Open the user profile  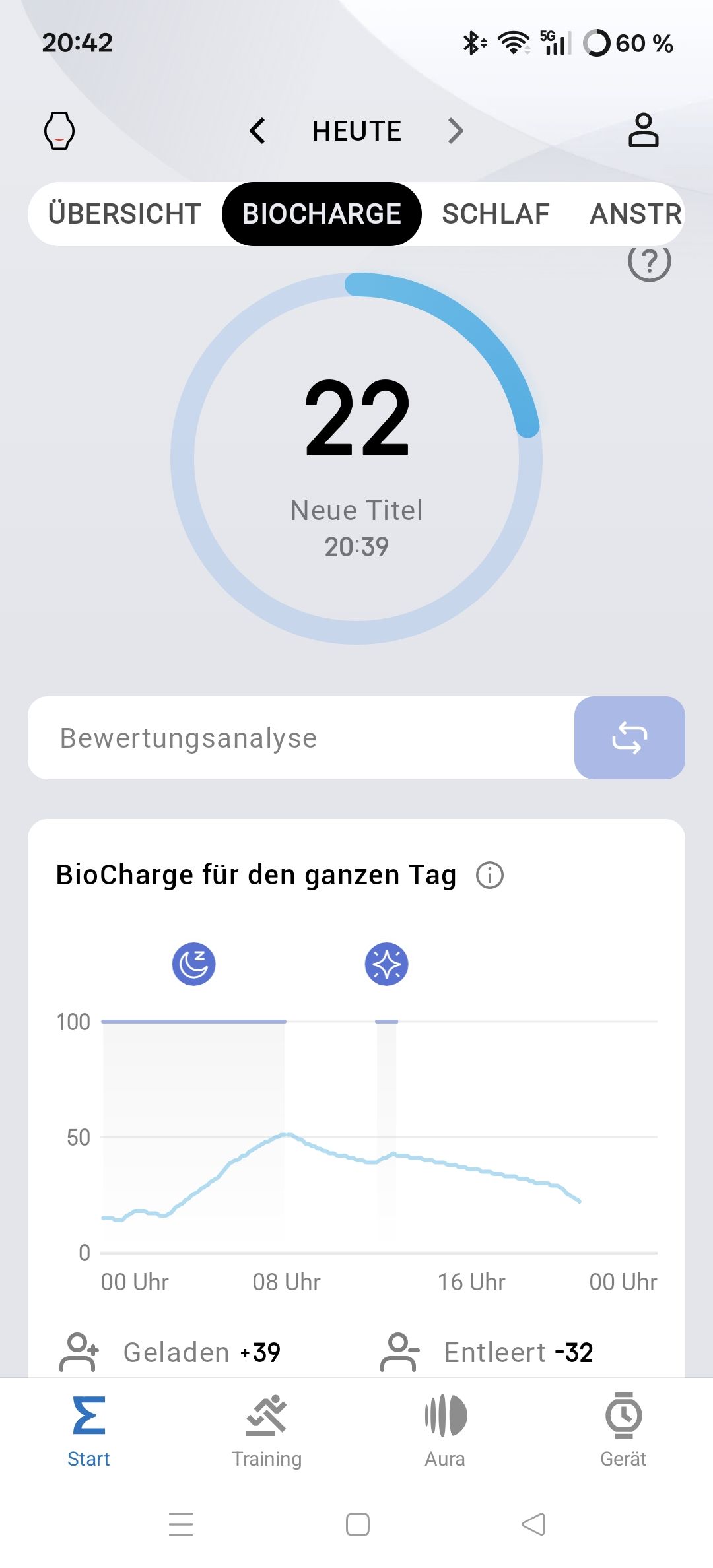[643, 130]
